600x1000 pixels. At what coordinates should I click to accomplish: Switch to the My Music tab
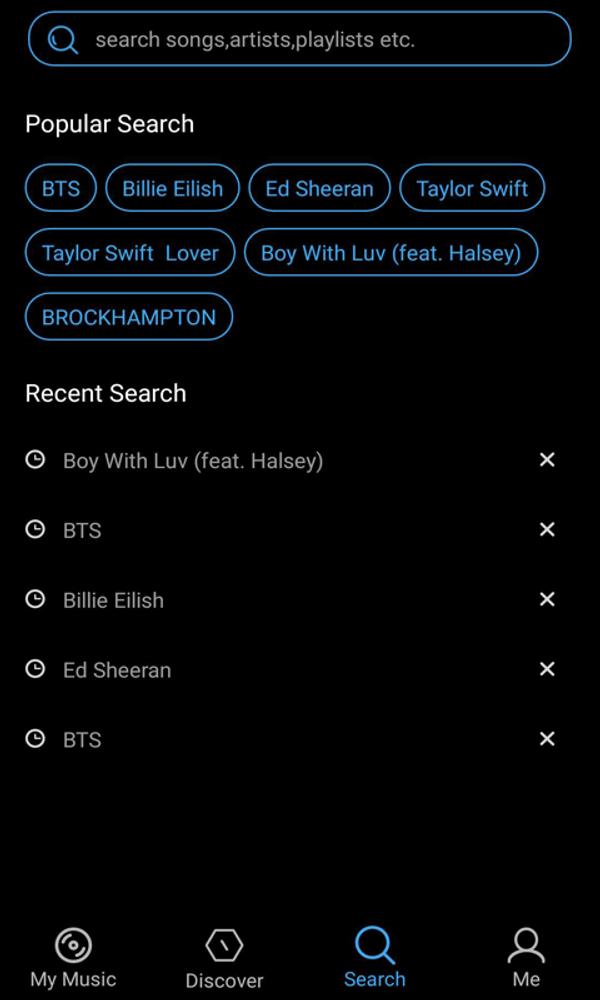tap(73, 959)
